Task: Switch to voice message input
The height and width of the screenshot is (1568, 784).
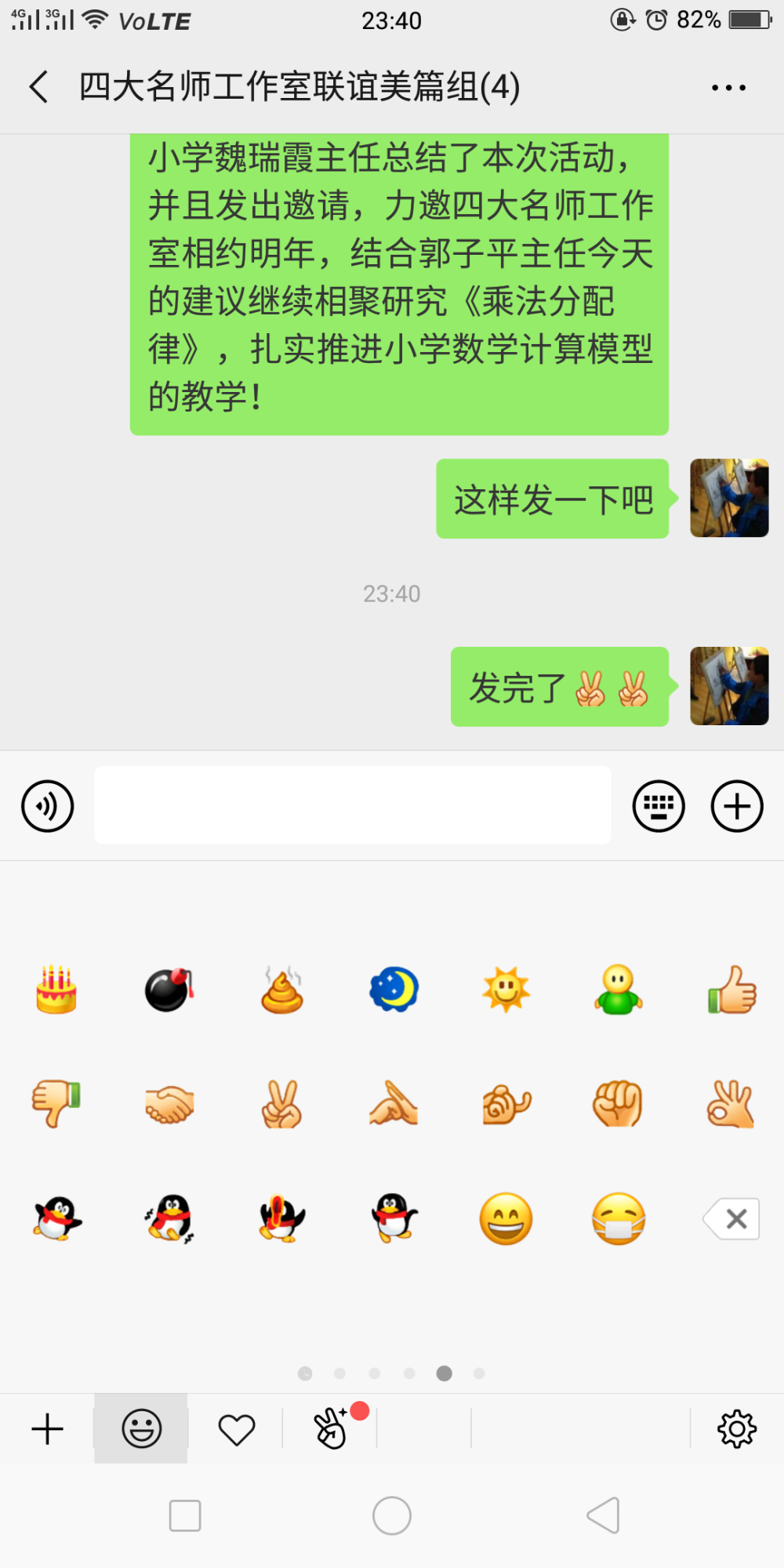Action: 48,806
